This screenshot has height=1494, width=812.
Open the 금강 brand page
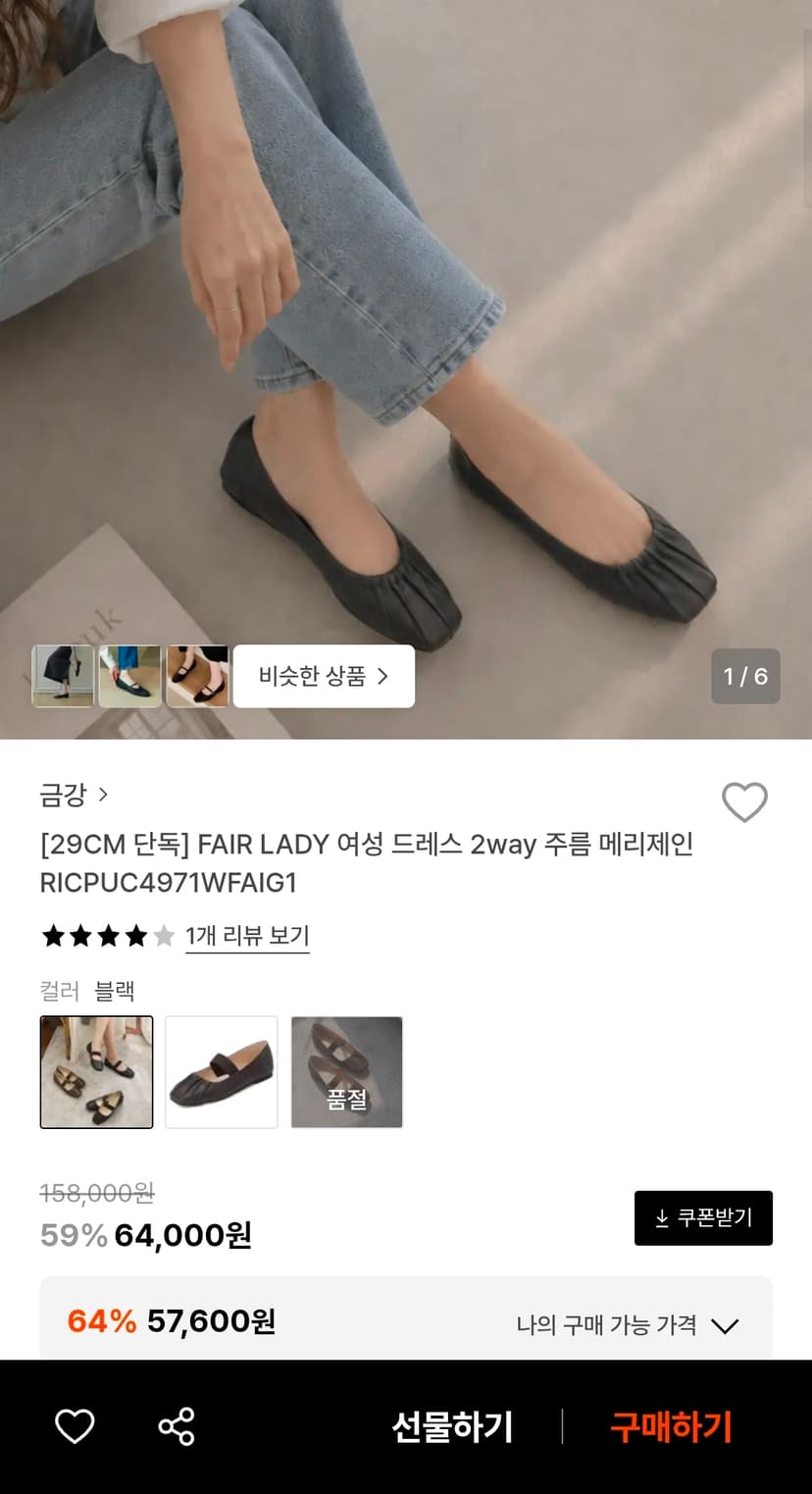[74, 795]
